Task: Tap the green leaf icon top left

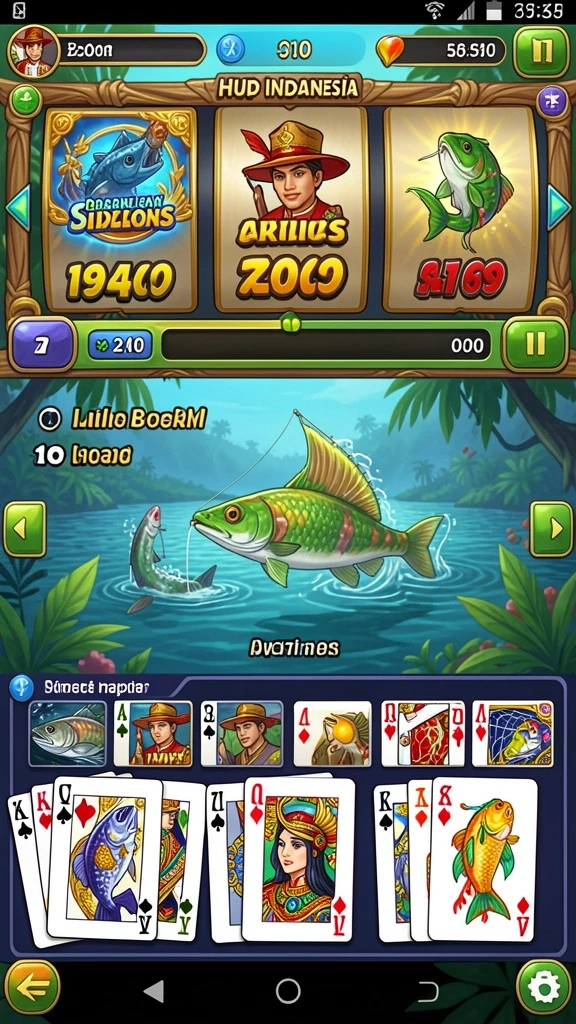Action: [25, 101]
